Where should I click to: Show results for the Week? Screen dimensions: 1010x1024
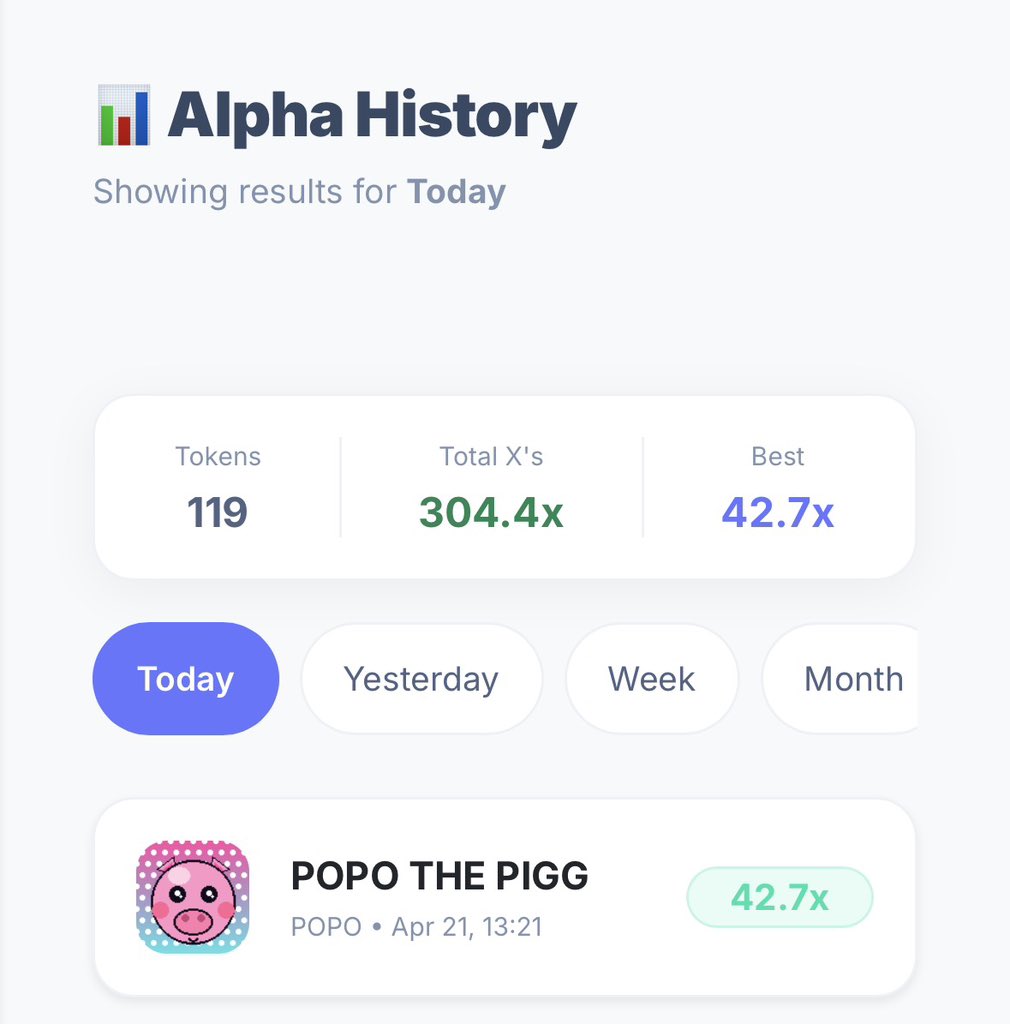(651, 679)
